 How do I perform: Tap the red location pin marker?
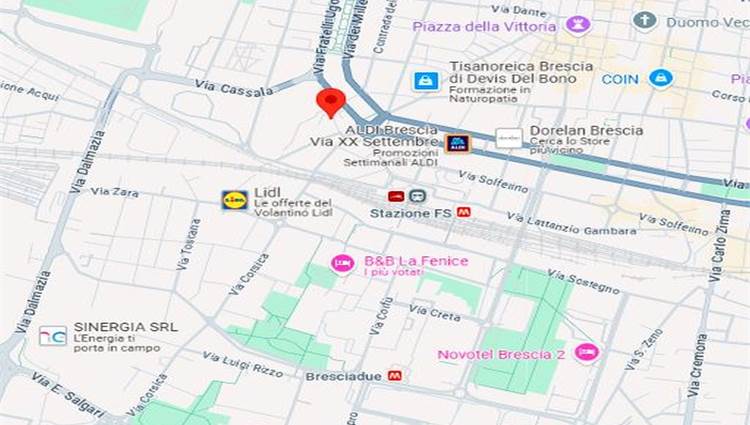tap(331, 101)
